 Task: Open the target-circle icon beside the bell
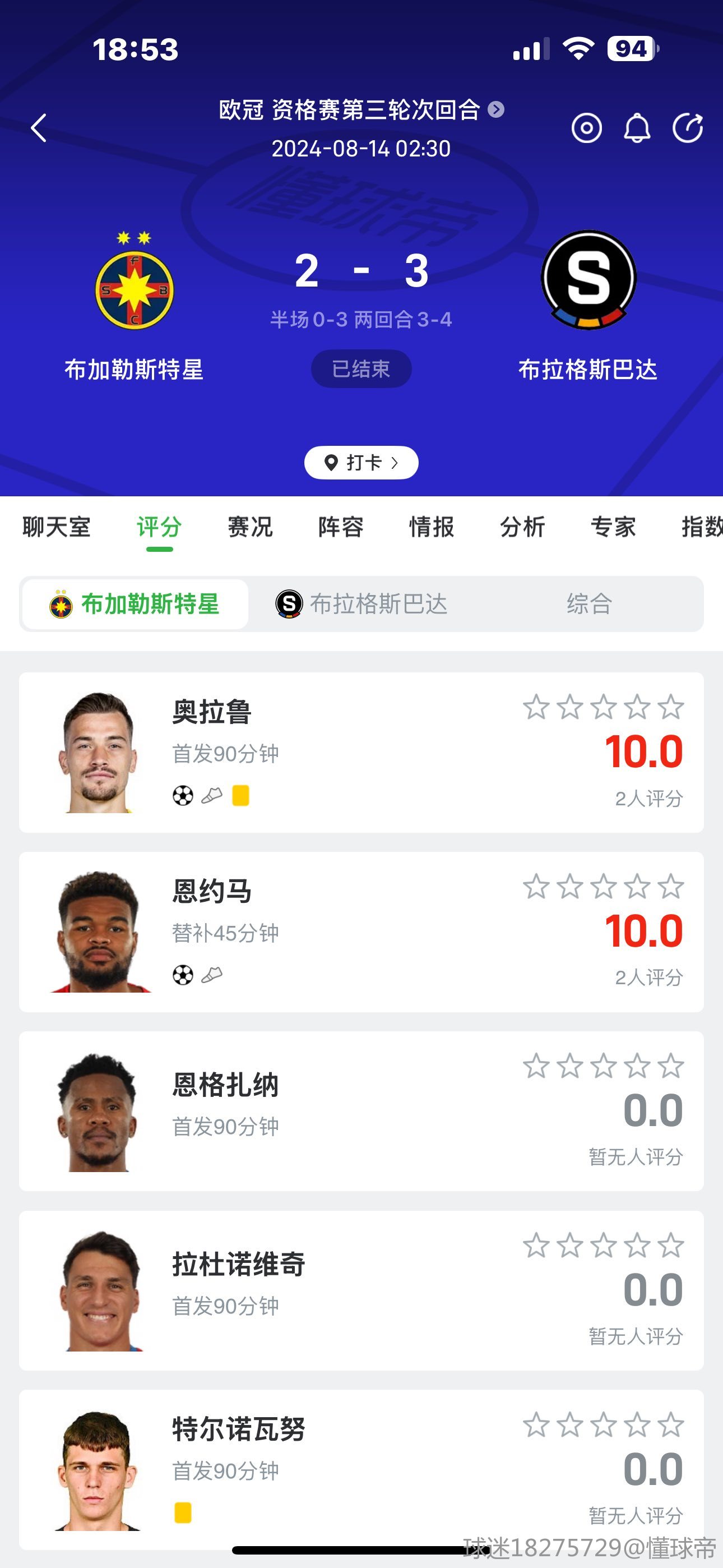click(587, 128)
